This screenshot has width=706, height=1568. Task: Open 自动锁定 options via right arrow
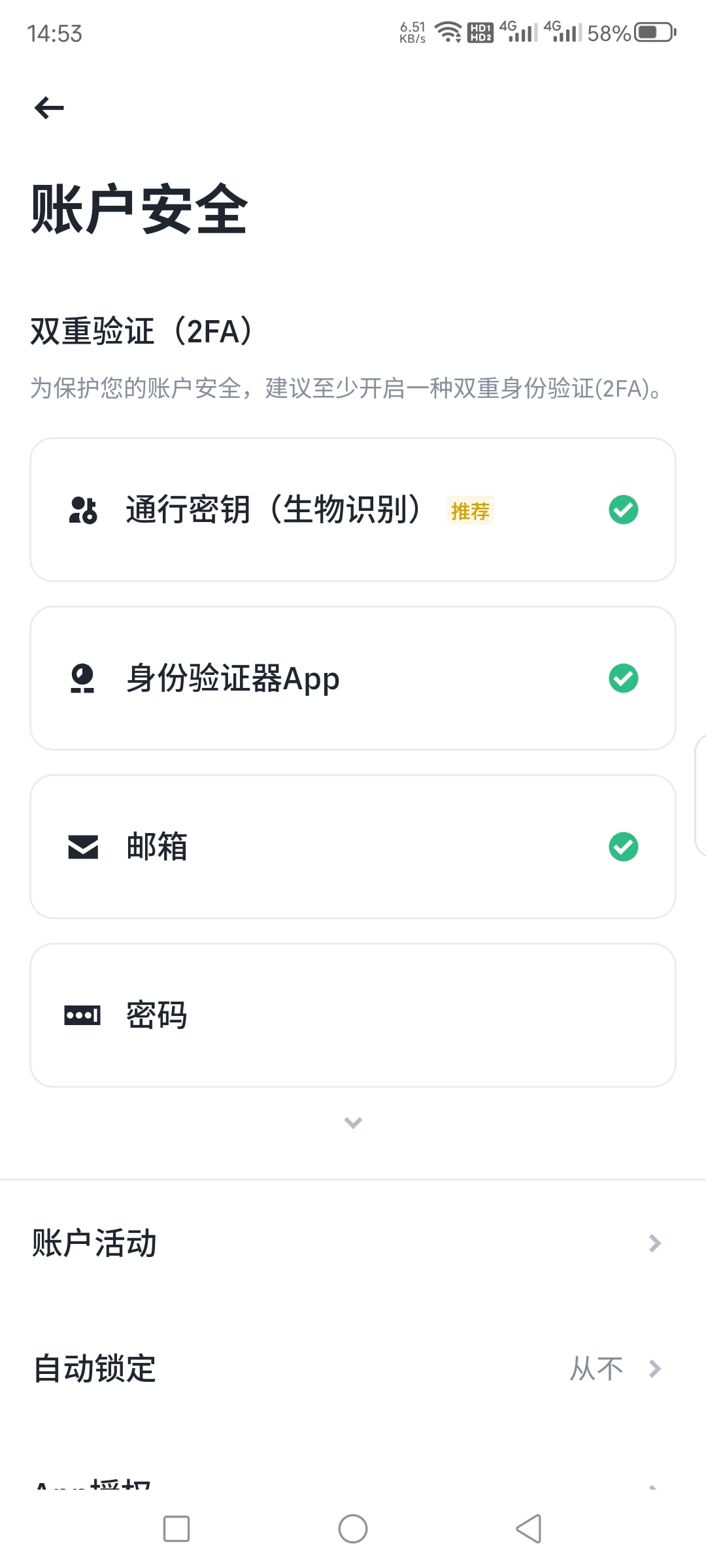click(x=655, y=1368)
